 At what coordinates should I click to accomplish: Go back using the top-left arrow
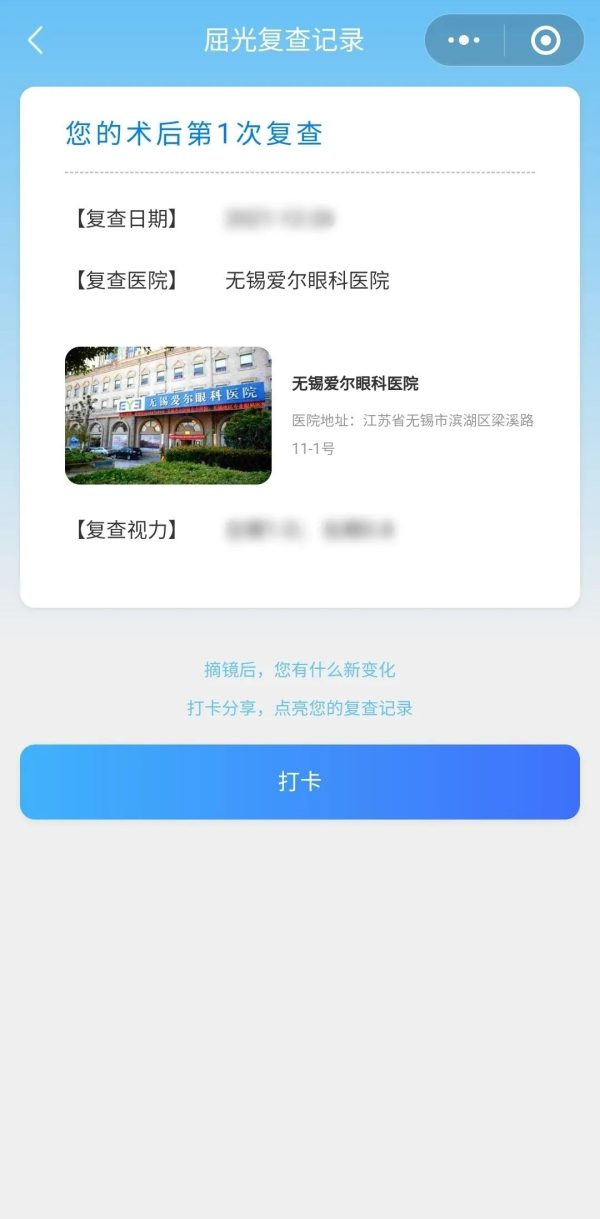pos(36,40)
